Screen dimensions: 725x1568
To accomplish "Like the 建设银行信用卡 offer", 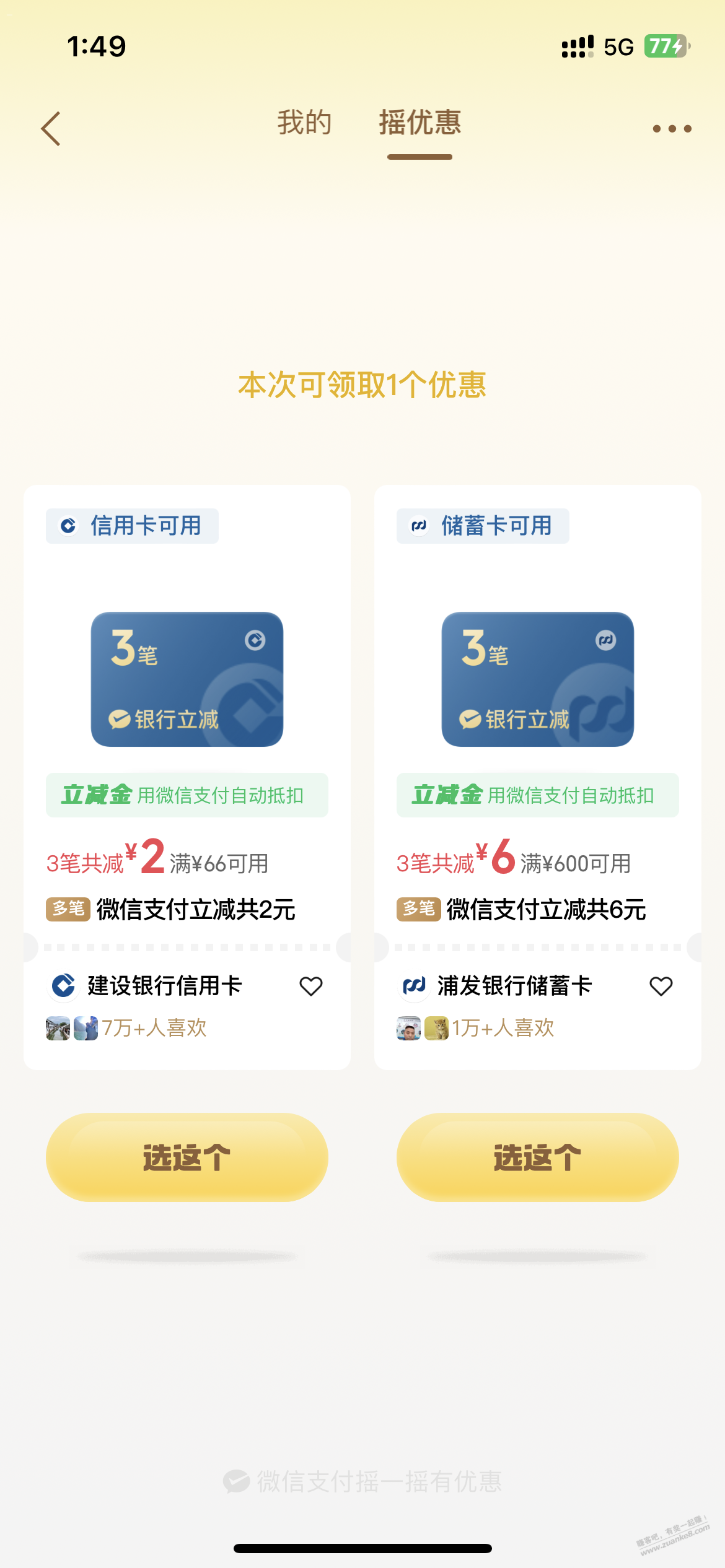I will coord(311,986).
